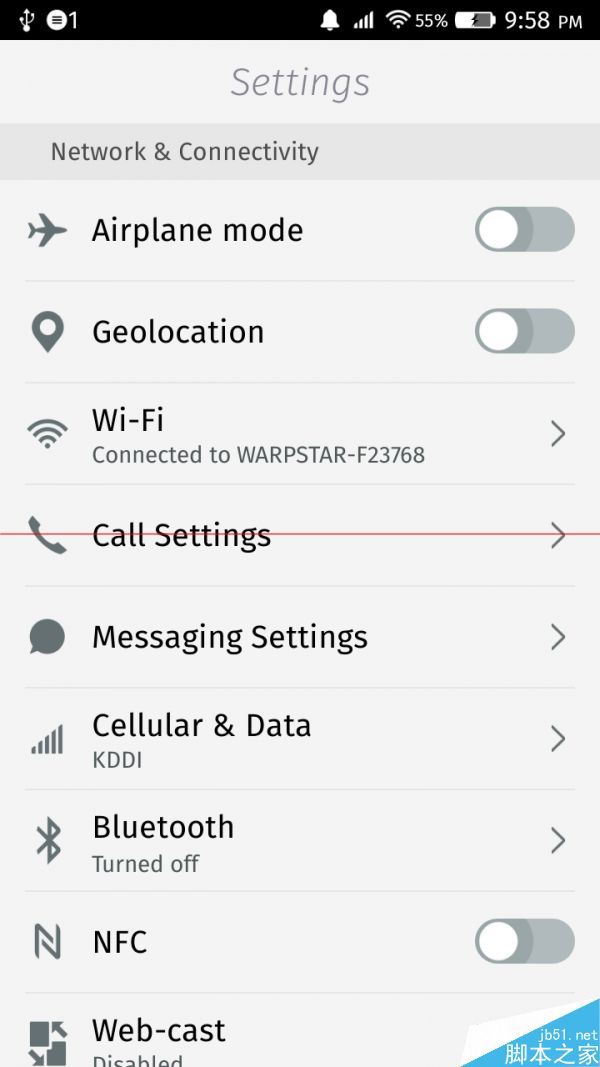This screenshot has height=1067, width=600.
Task: Turn on the NFC switch
Action: (x=524, y=942)
